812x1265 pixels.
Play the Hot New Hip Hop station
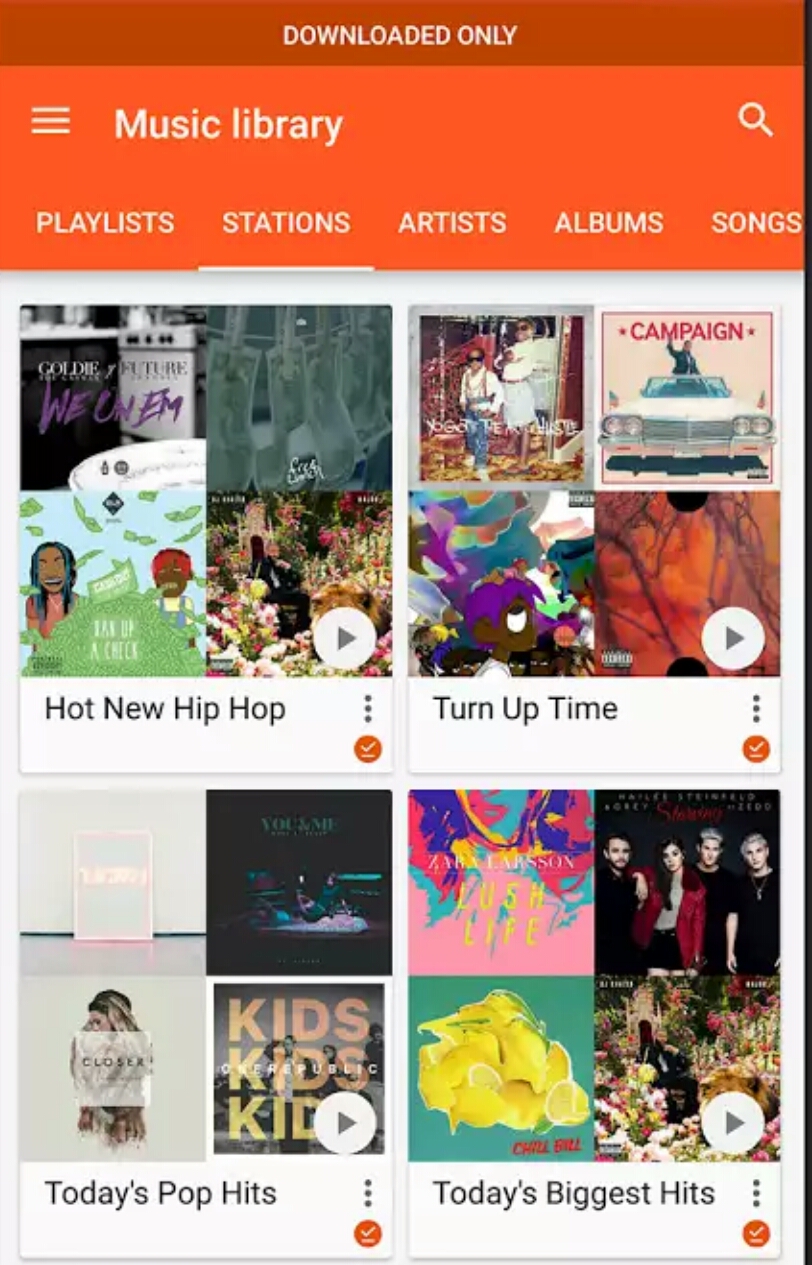pyautogui.click(x=345, y=638)
